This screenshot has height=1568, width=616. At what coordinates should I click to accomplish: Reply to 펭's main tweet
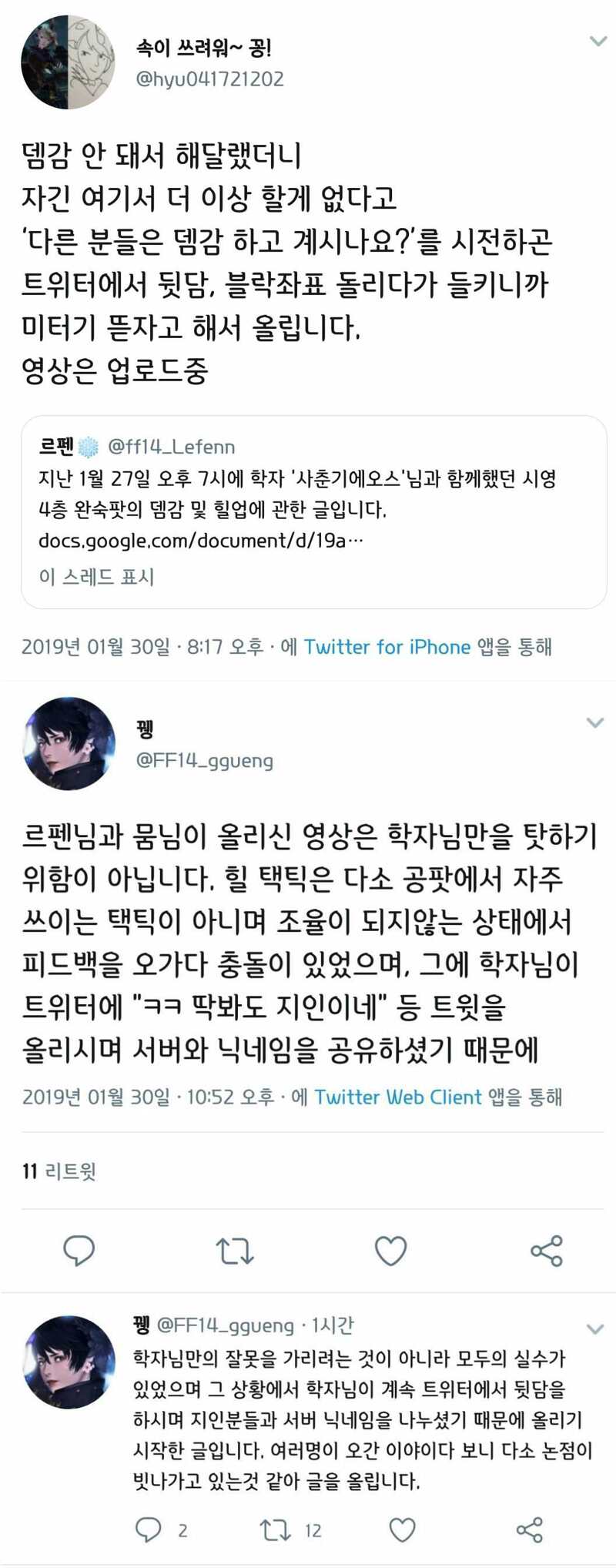tap(79, 1251)
